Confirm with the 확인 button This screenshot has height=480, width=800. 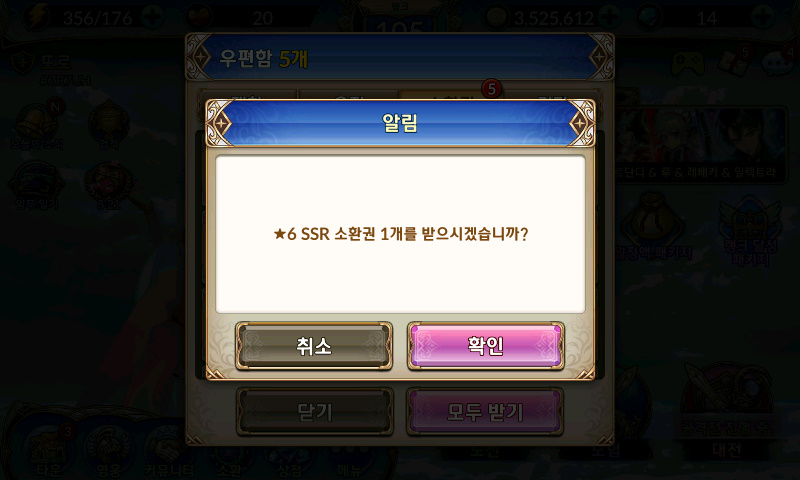[485, 346]
